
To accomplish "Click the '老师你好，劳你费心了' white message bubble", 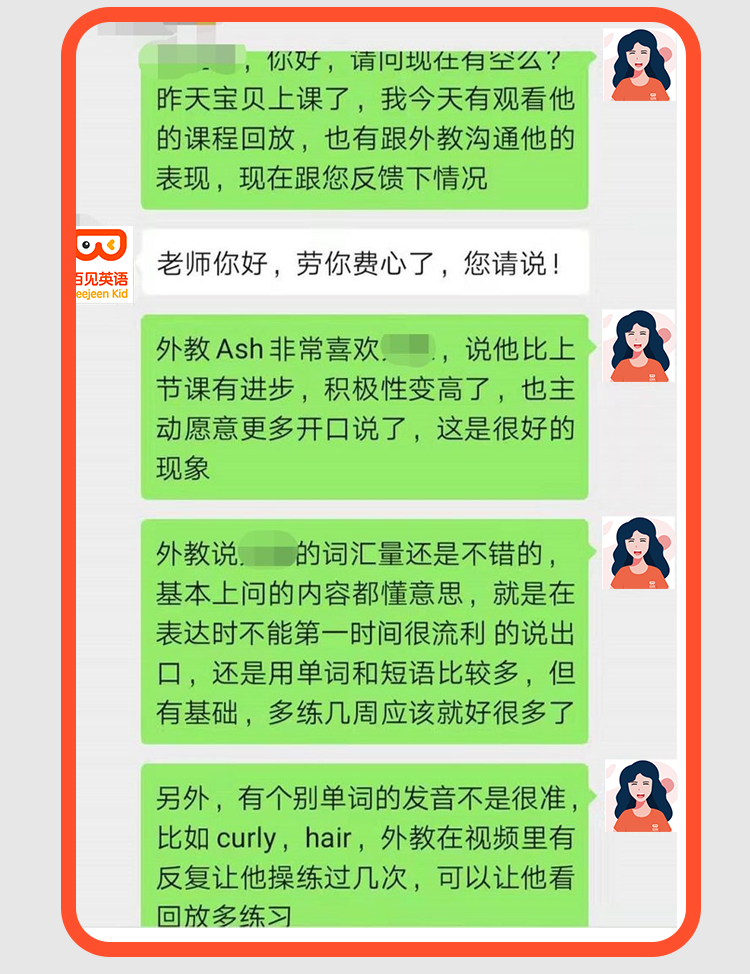I will [x=362, y=260].
